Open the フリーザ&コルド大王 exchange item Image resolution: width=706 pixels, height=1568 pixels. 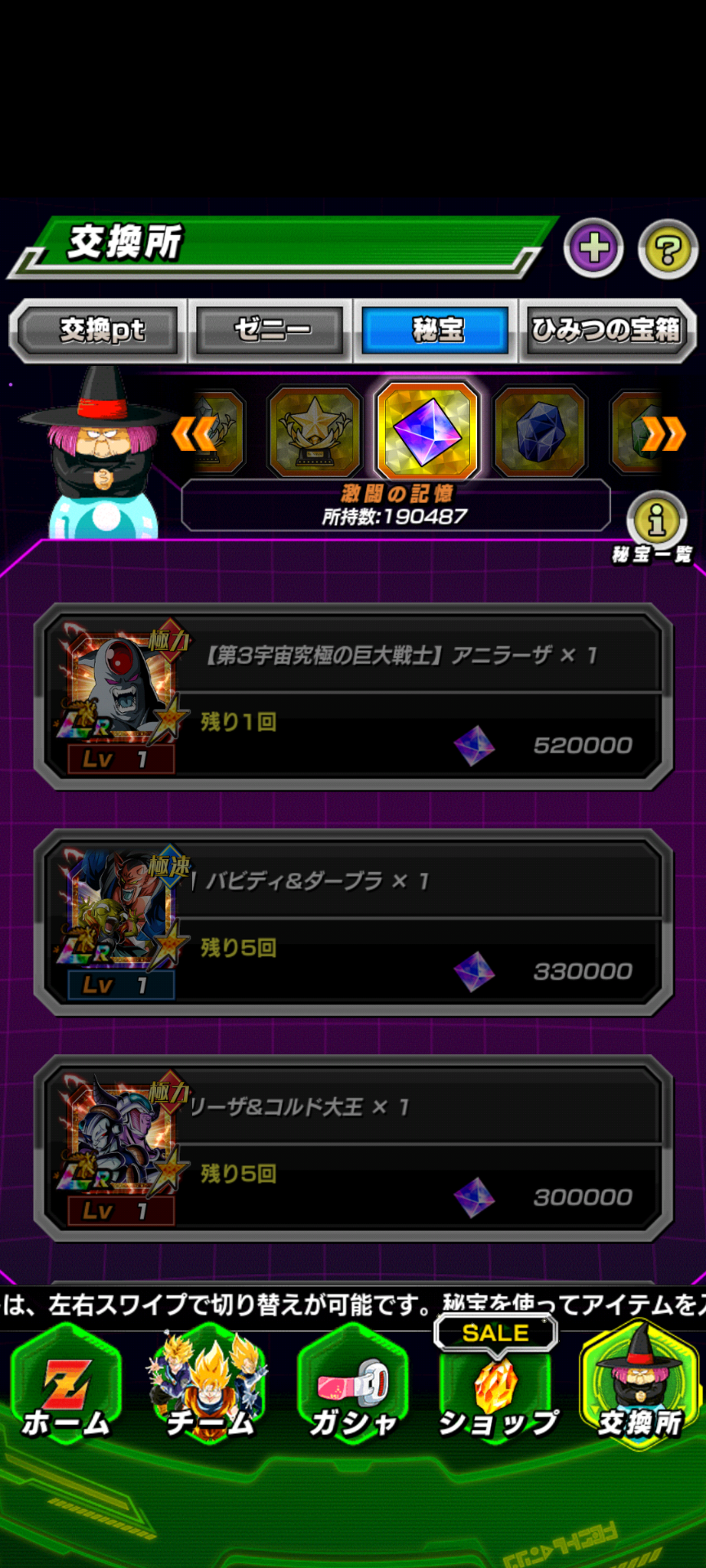[353, 1149]
